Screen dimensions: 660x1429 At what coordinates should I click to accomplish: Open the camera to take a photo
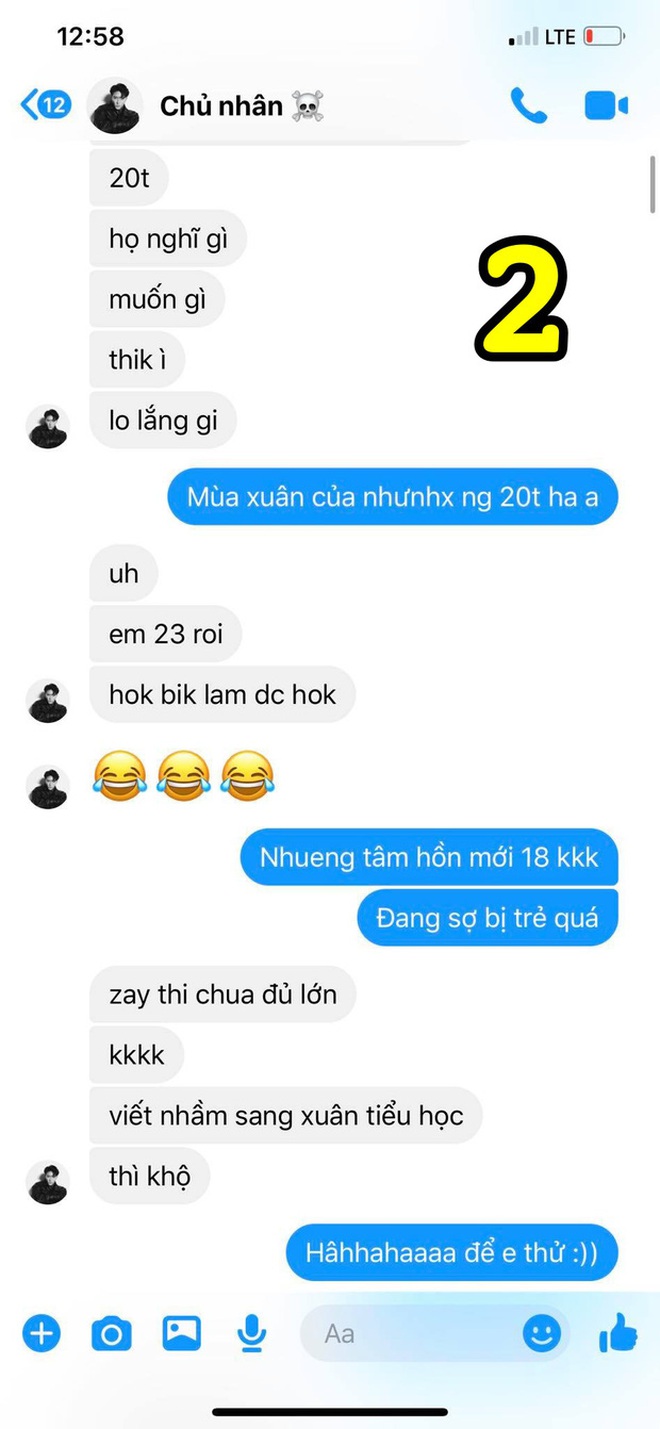pos(111,1333)
